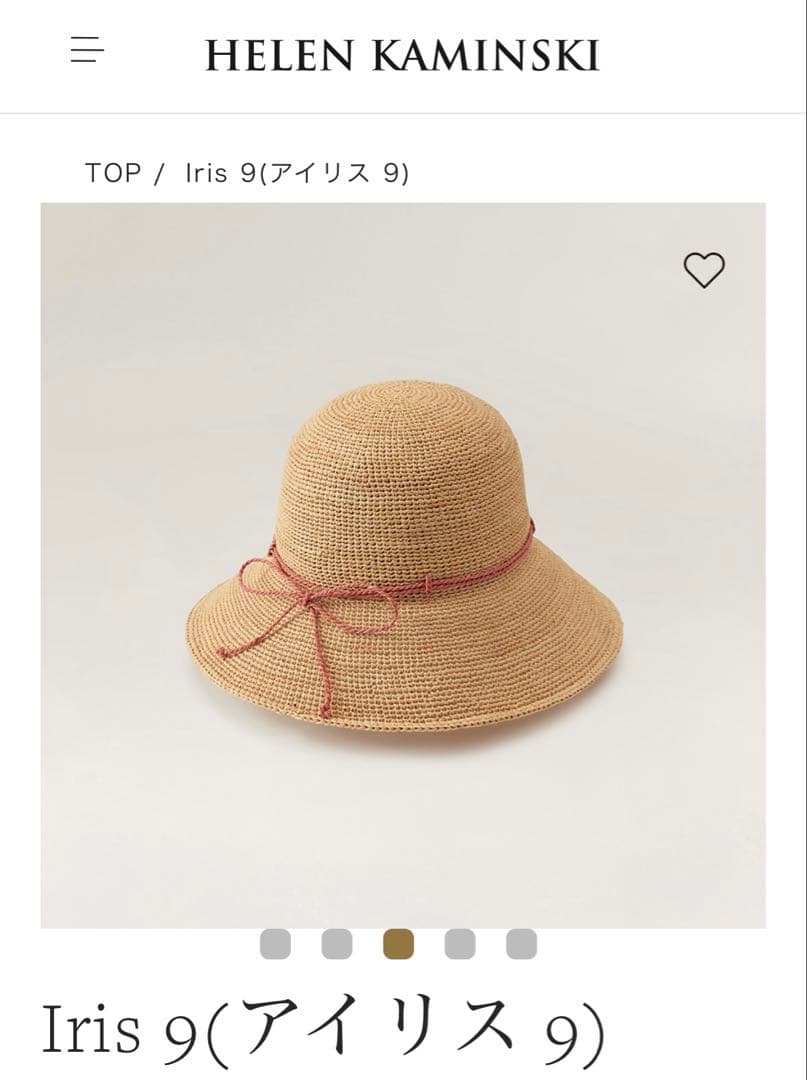Go to the Helen Kaminski home page

tap(402, 55)
